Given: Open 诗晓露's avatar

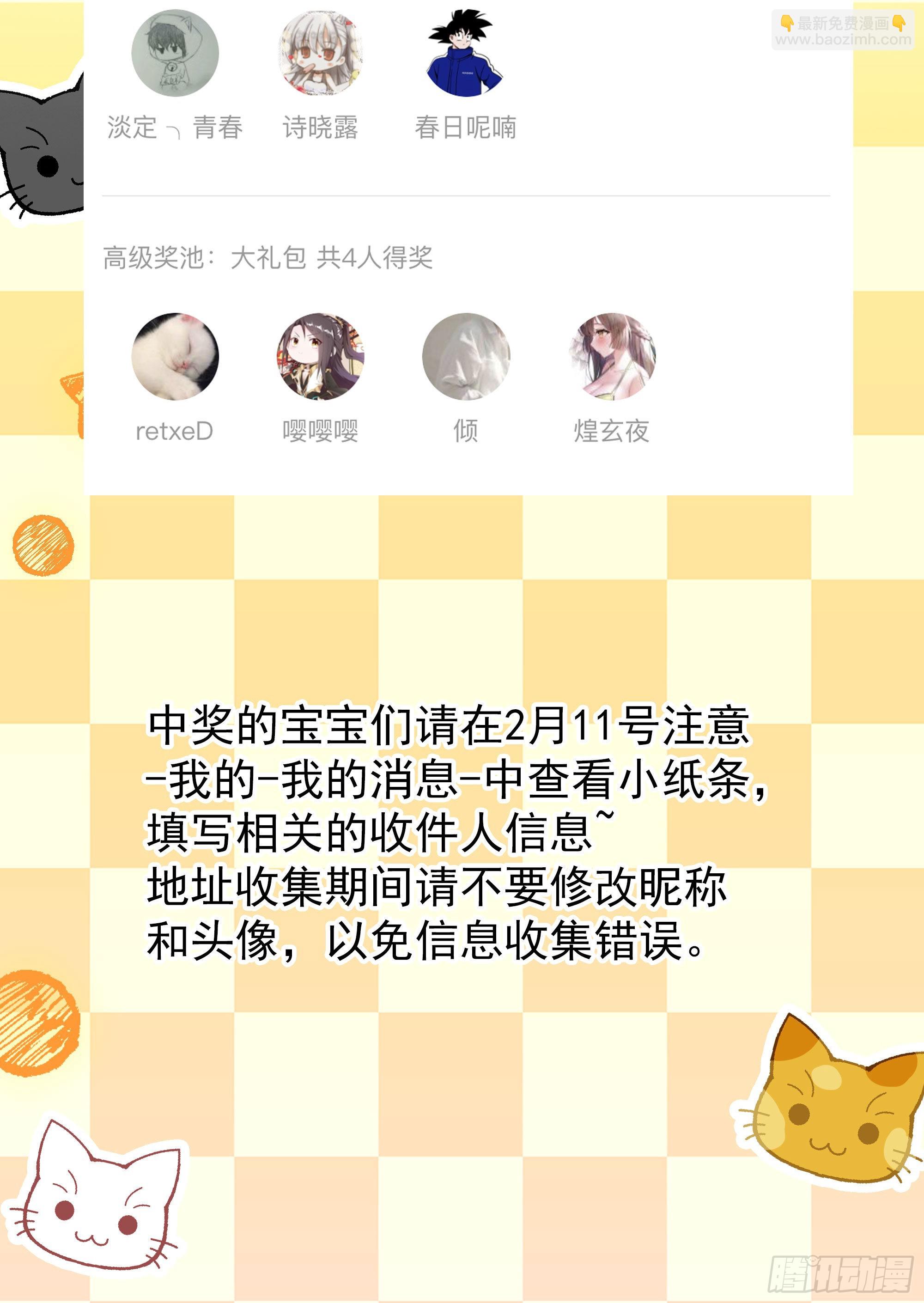Looking at the screenshot, I should point(320,54).
